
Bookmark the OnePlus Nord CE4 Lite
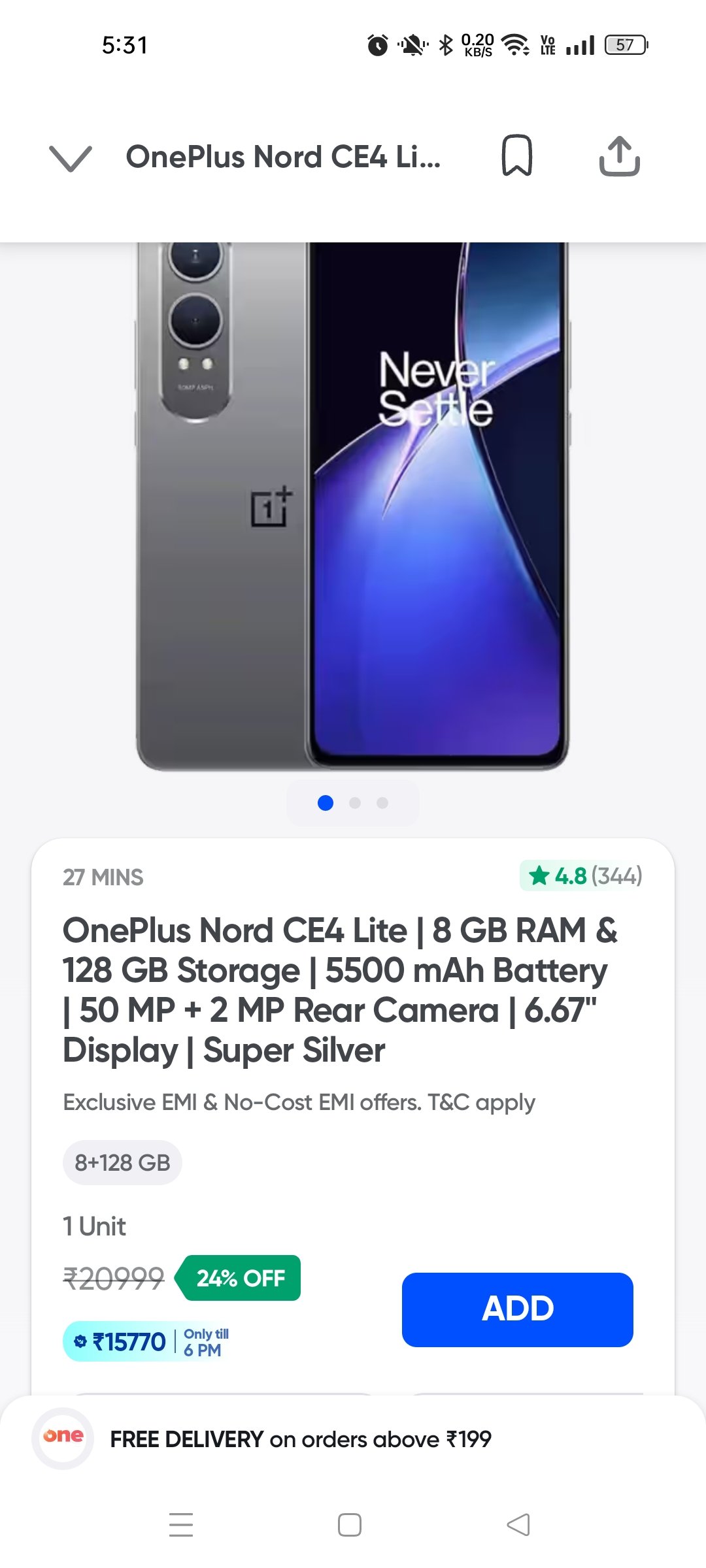click(x=516, y=156)
